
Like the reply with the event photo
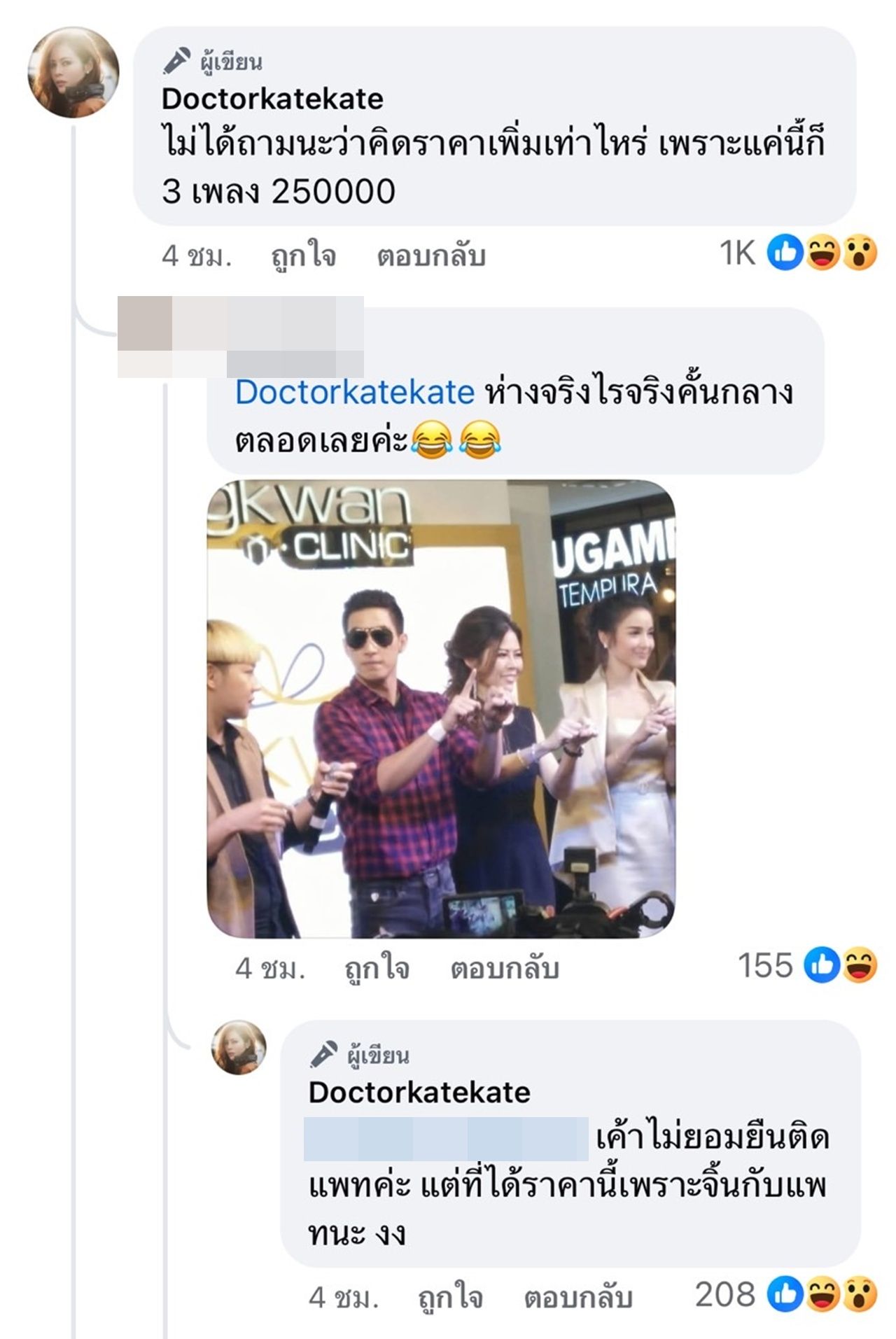(377, 969)
